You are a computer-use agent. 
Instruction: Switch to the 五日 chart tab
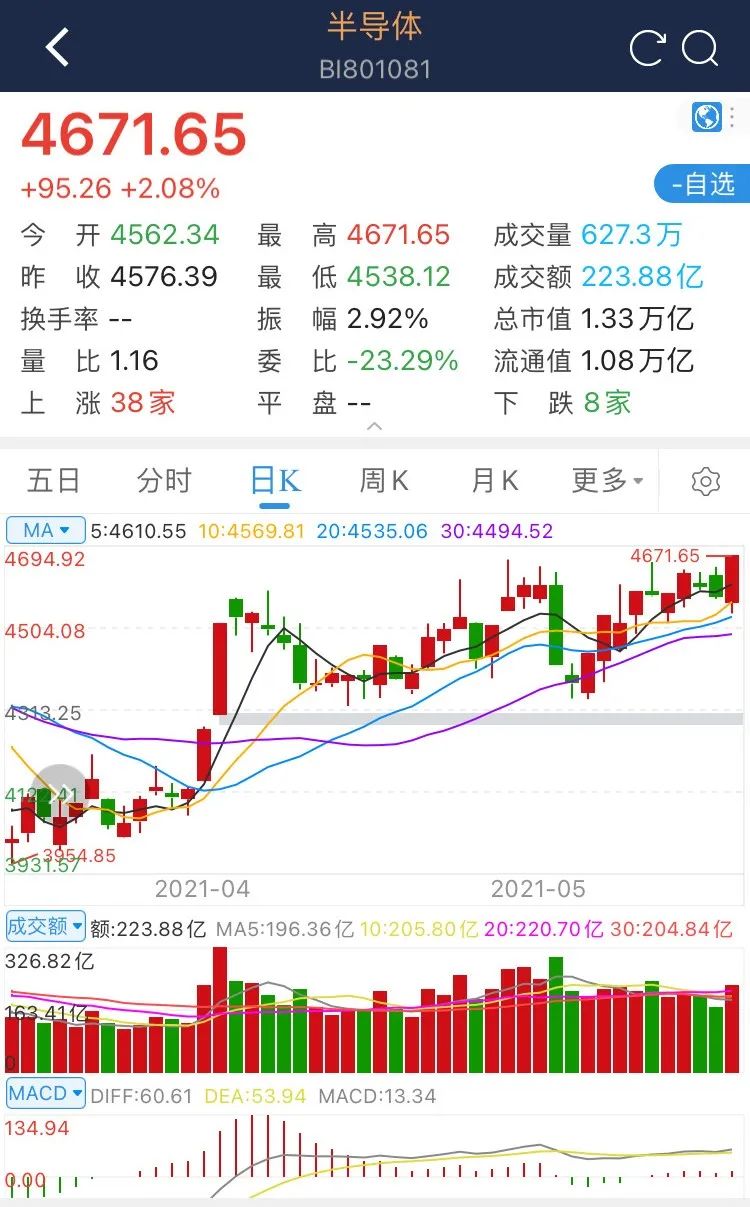pos(53,481)
